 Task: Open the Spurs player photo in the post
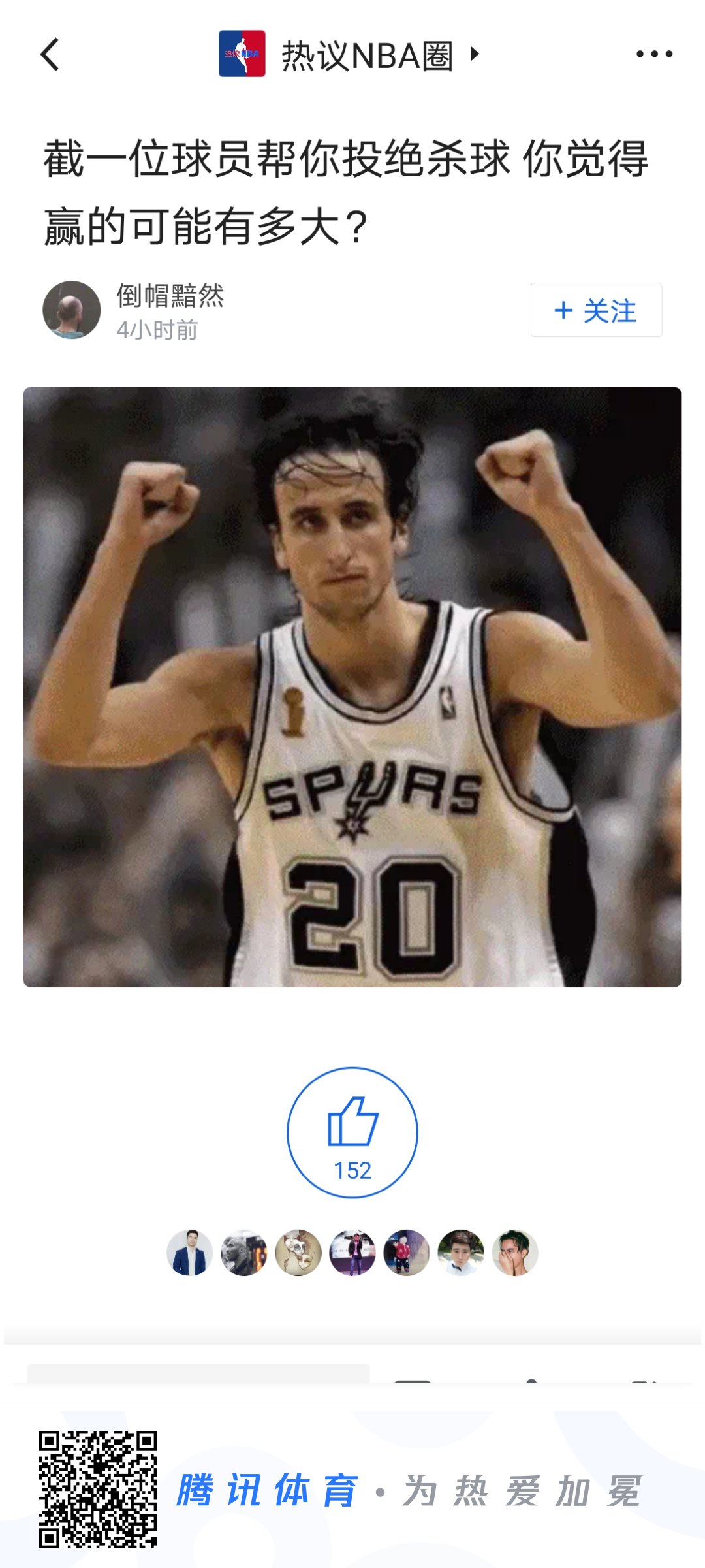coord(352,686)
